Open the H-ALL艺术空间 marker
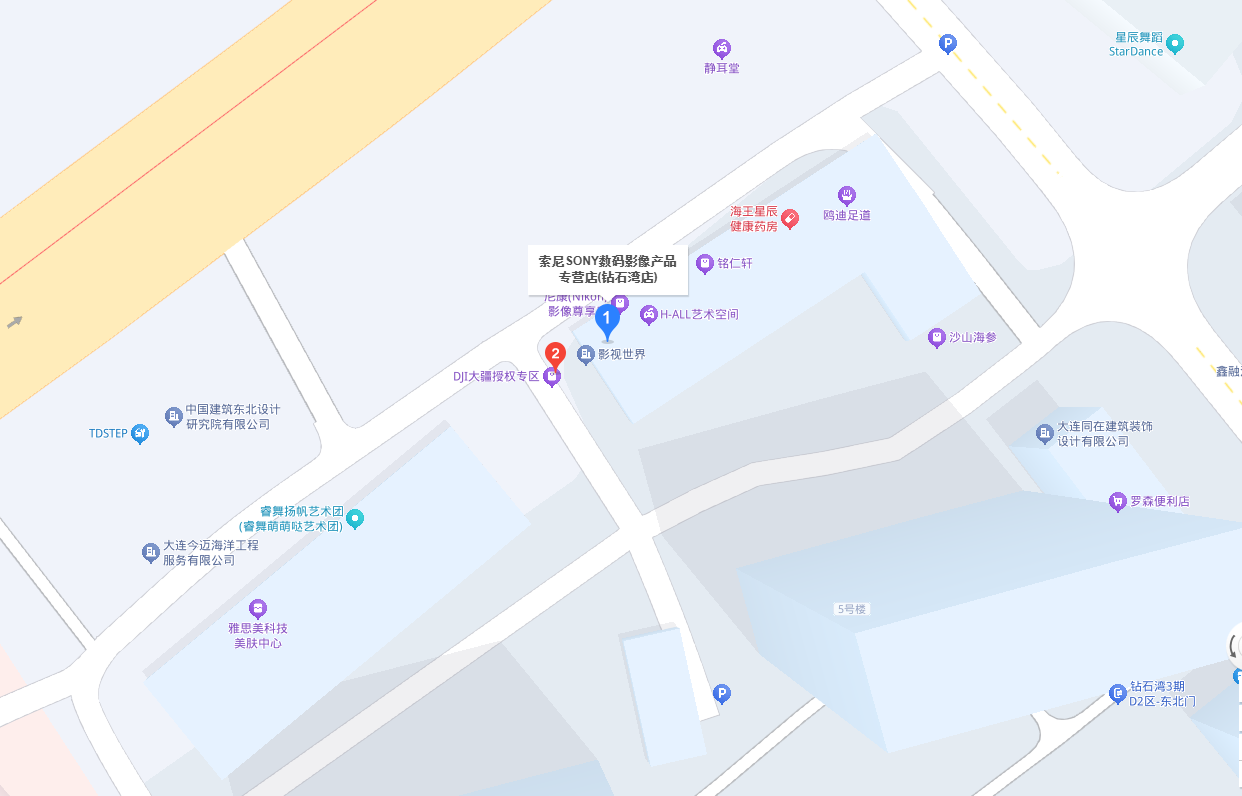This screenshot has width=1242, height=796. point(649,315)
